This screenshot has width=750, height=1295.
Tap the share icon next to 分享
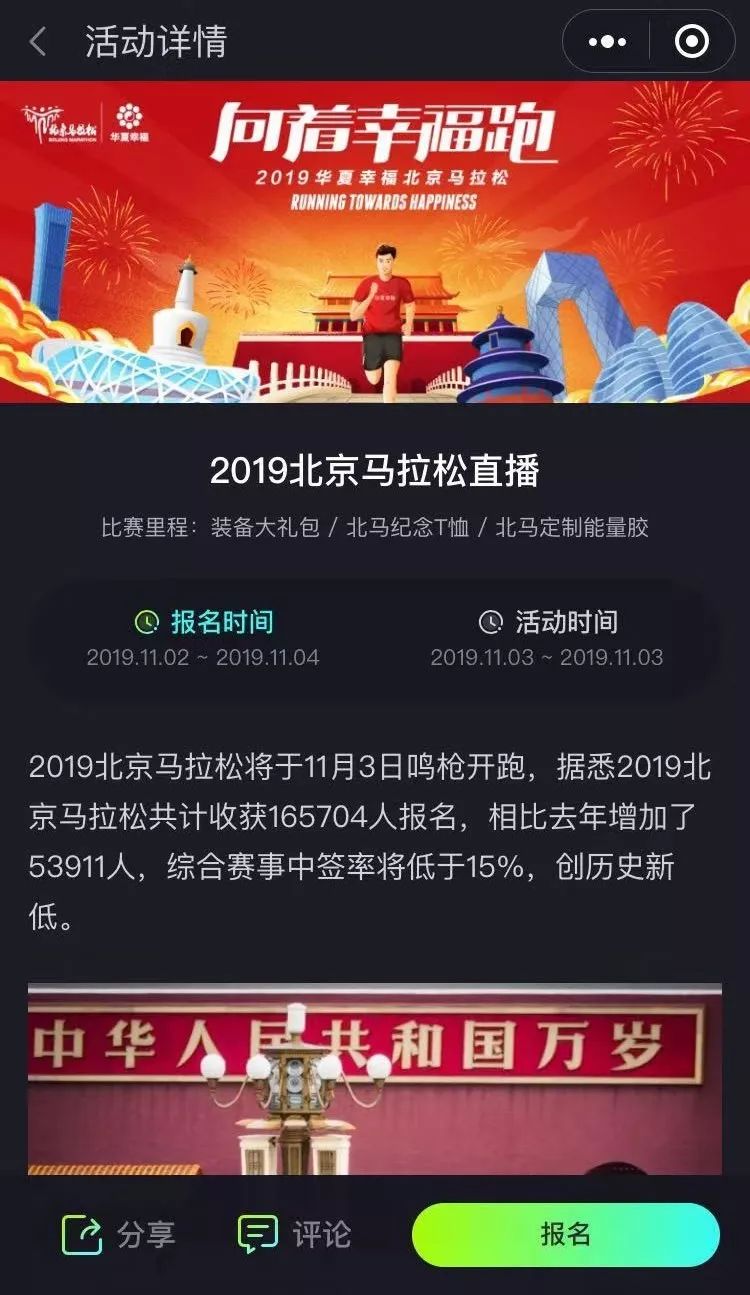point(83,1236)
